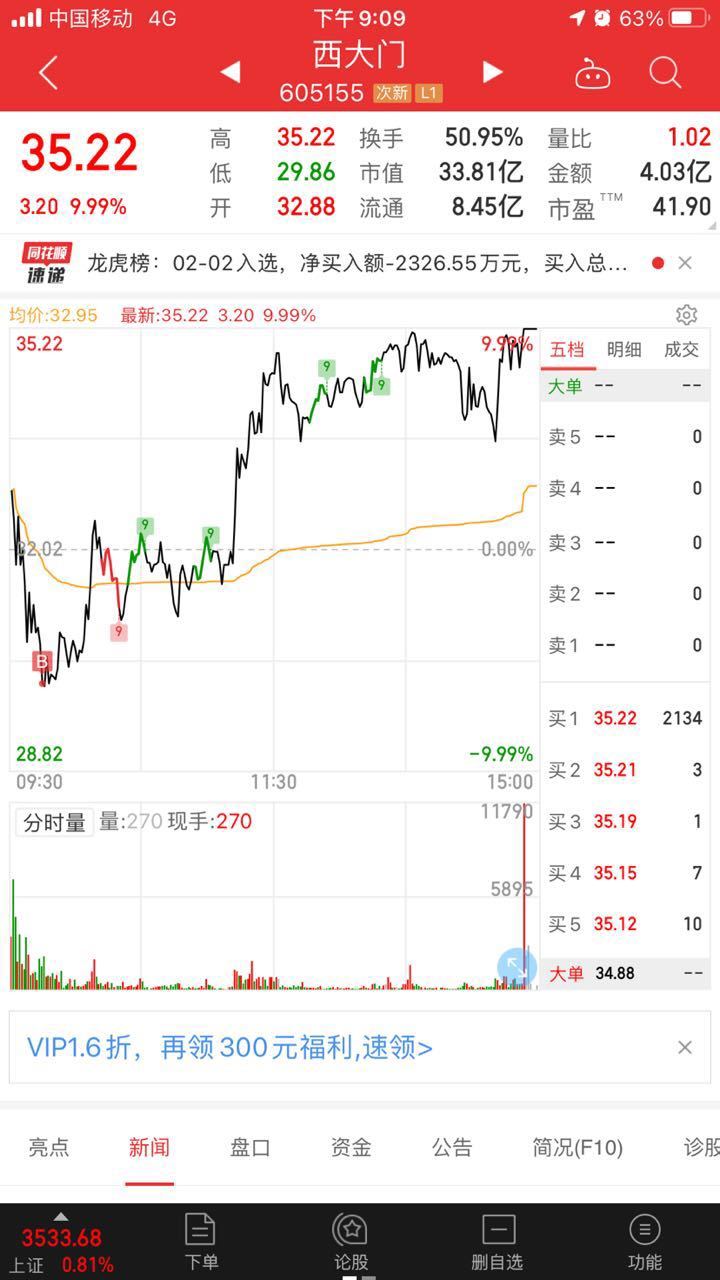720x1280 pixels.
Task: Close the VIP promotion banner
Action: point(685,1047)
